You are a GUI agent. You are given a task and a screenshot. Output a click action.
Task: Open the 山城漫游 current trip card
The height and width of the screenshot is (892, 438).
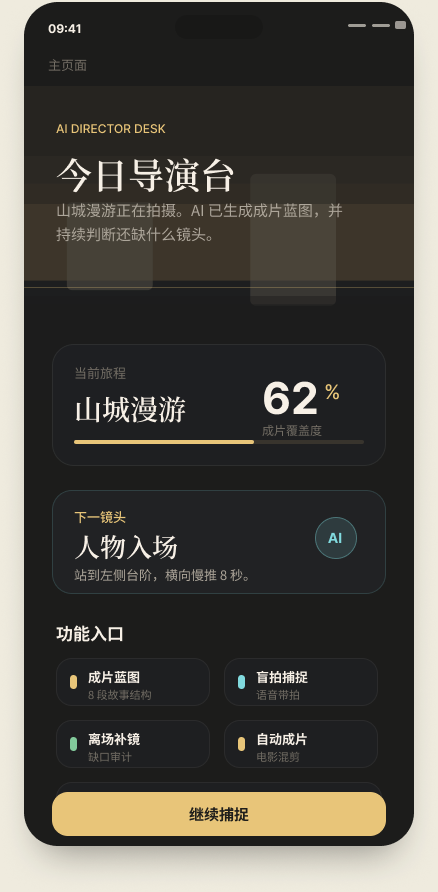click(x=219, y=405)
